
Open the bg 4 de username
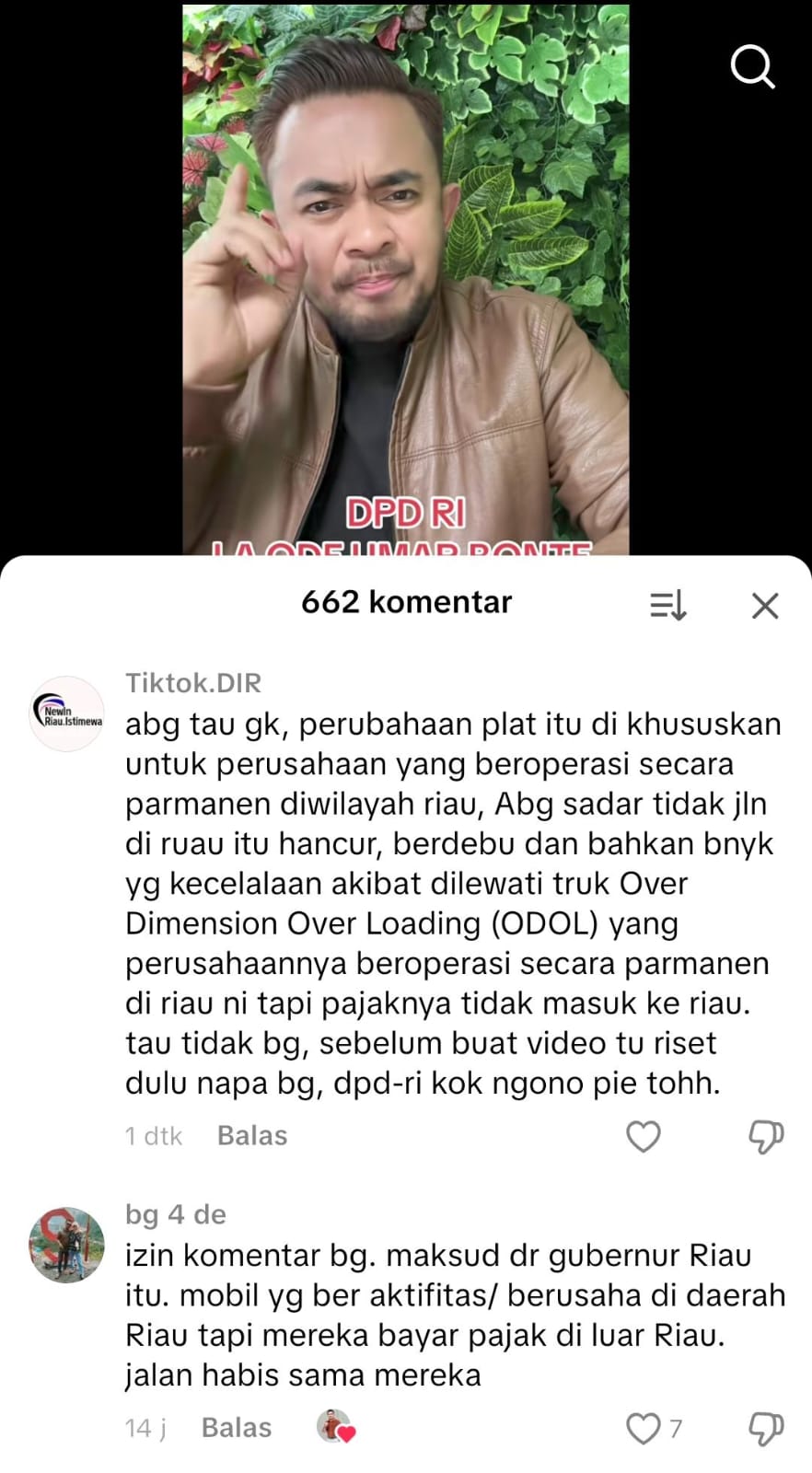pos(176,1214)
